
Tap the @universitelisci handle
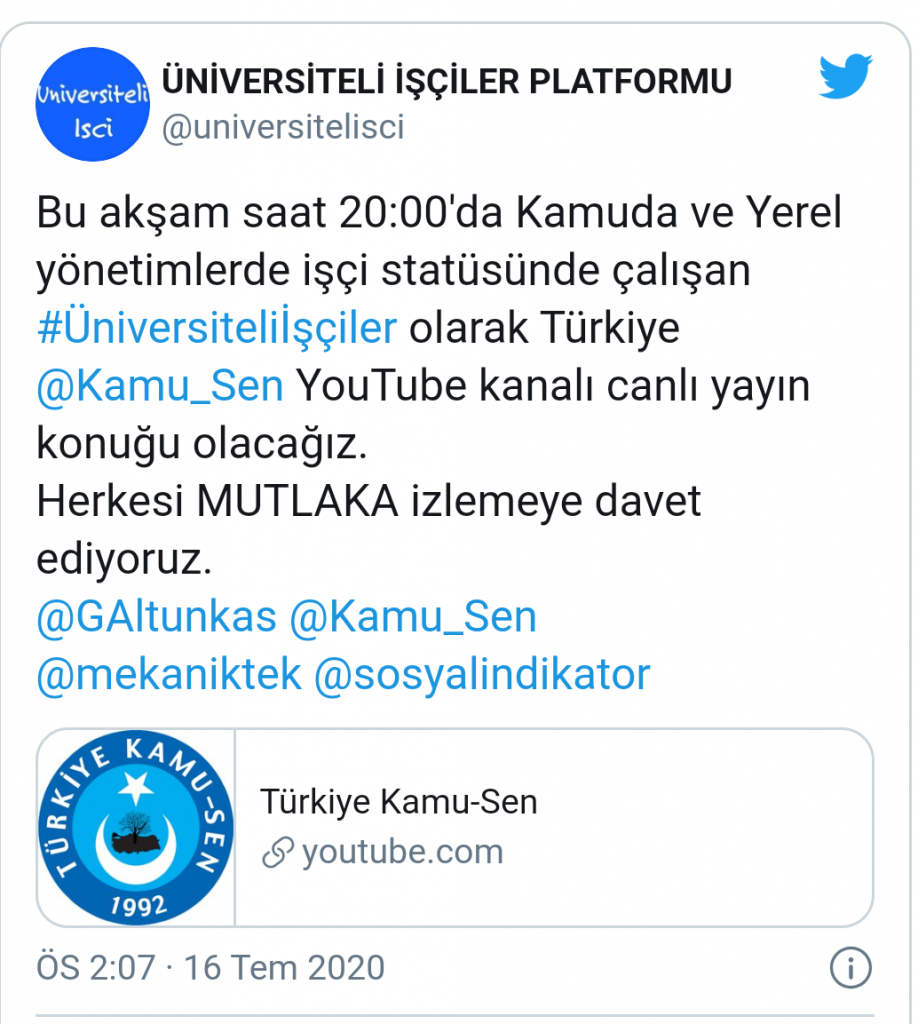point(283,128)
